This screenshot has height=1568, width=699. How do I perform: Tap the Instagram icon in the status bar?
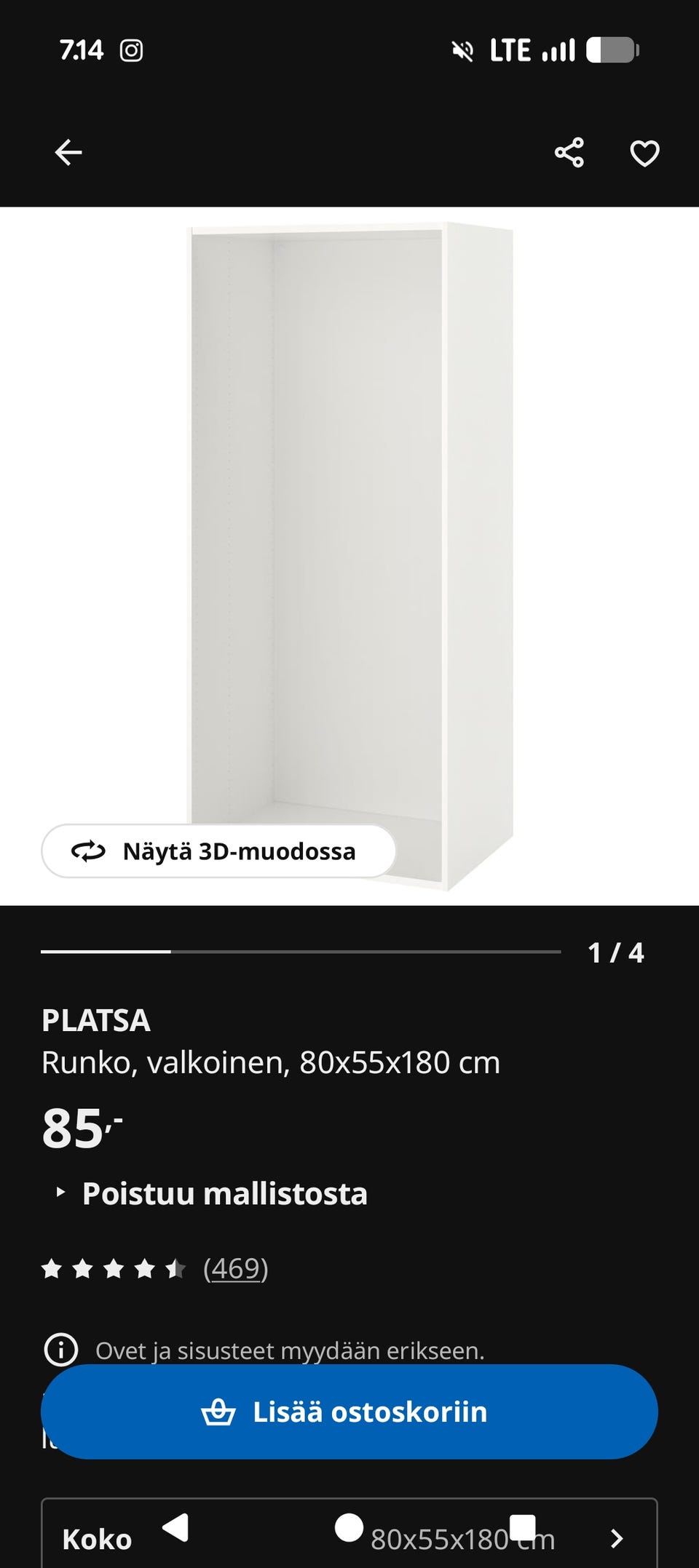(x=131, y=49)
